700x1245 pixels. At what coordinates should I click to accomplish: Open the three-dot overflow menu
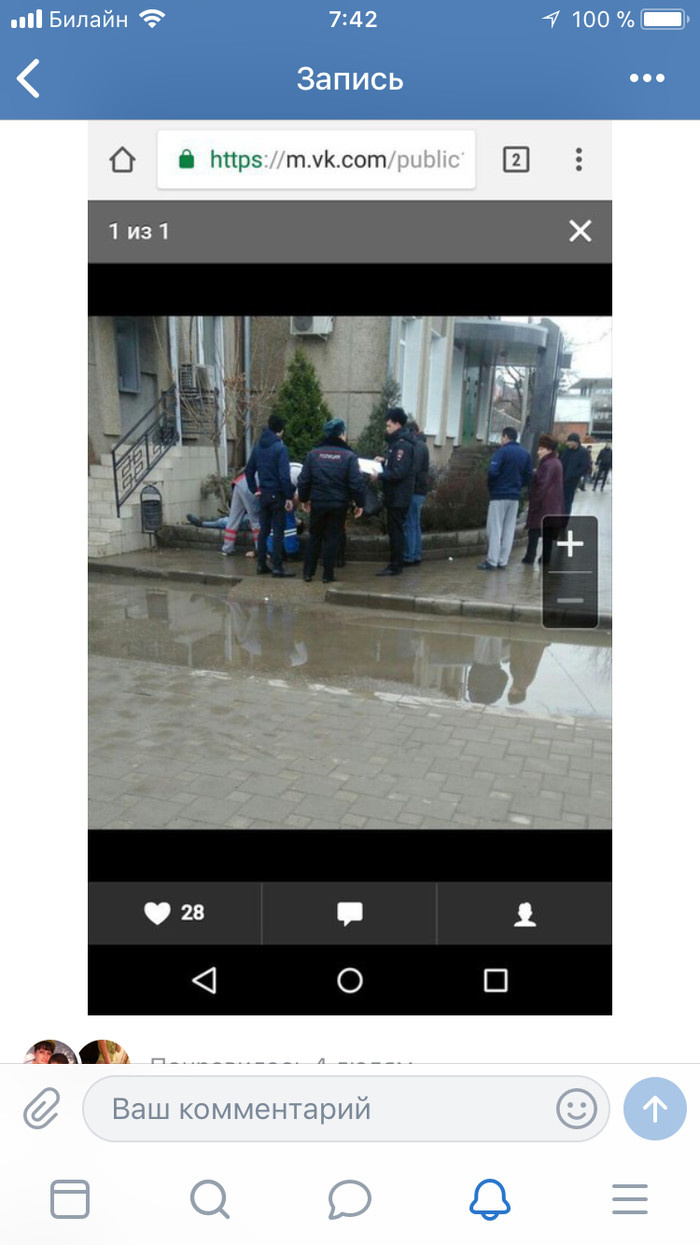pos(647,79)
